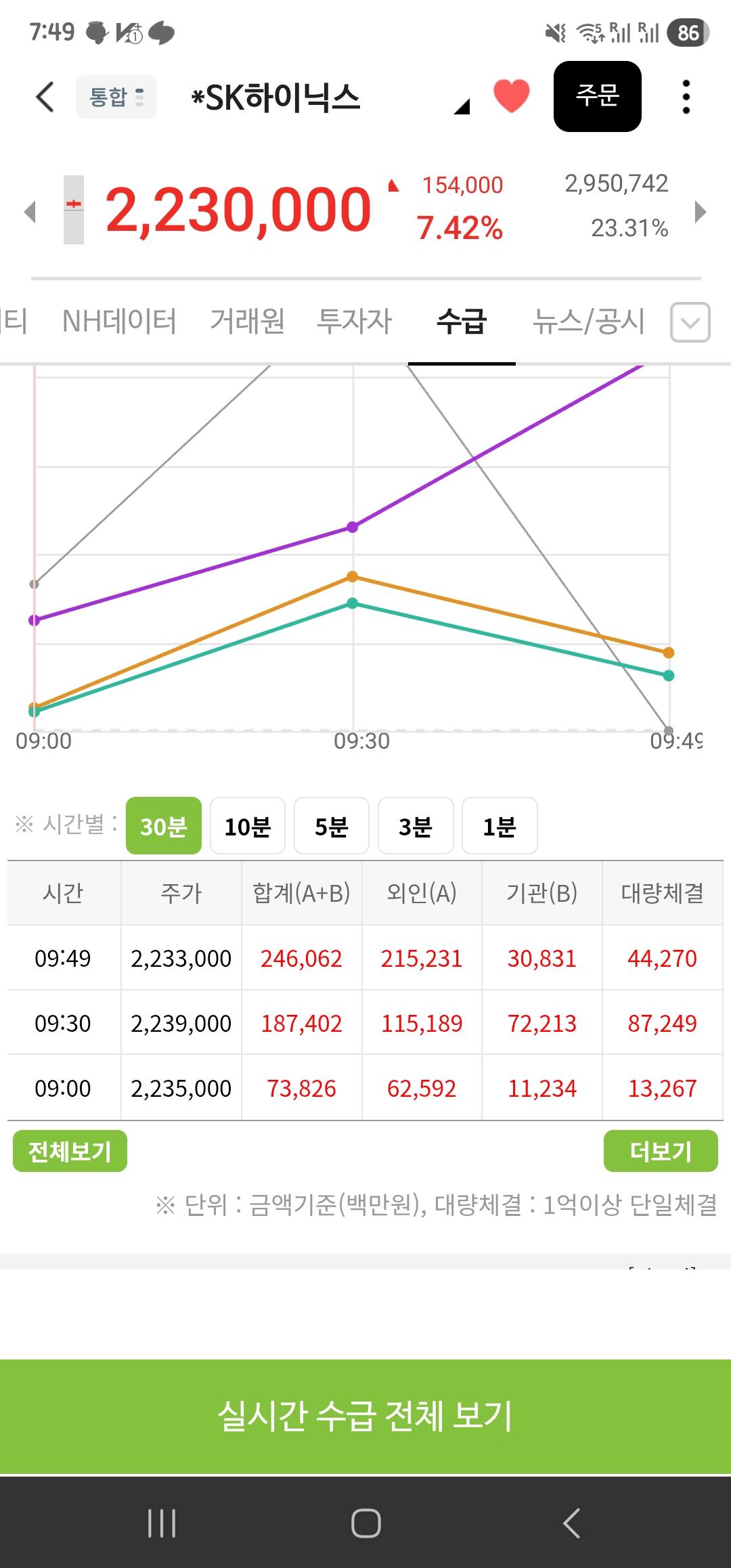731x1568 pixels.
Task: Show previous price info with left arrow
Action: (29, 212)
